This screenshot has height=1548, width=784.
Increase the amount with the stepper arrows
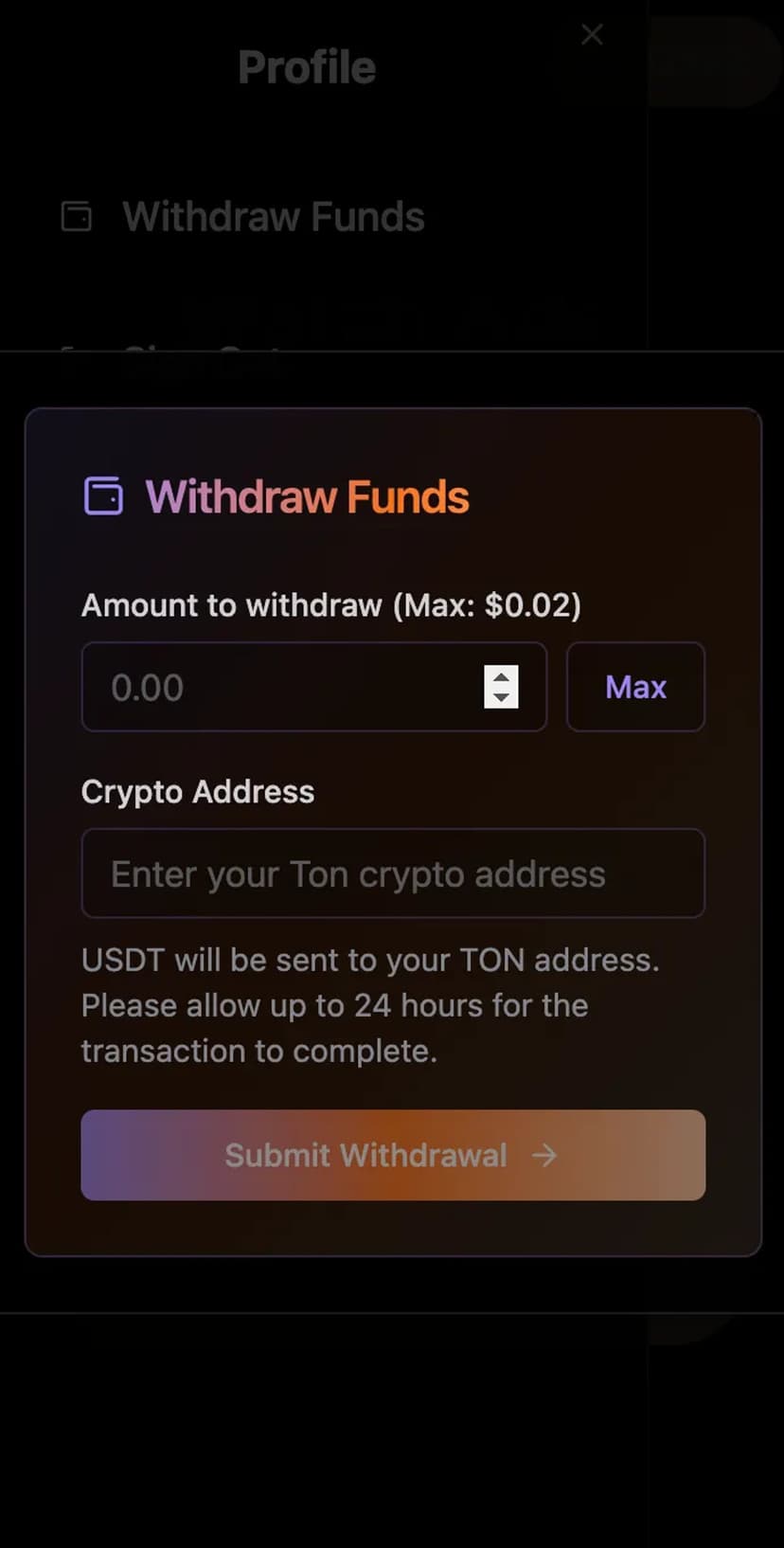(501, 676)
